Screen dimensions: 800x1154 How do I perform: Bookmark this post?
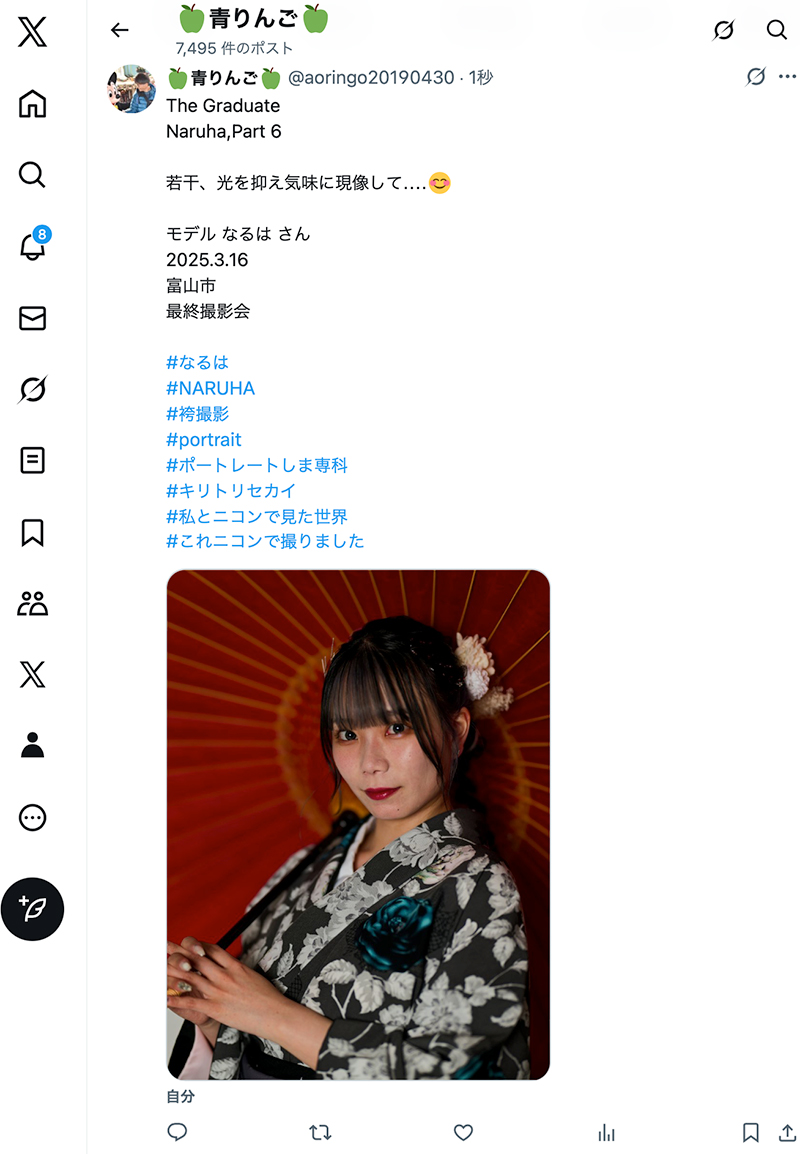click(750, 1132)
